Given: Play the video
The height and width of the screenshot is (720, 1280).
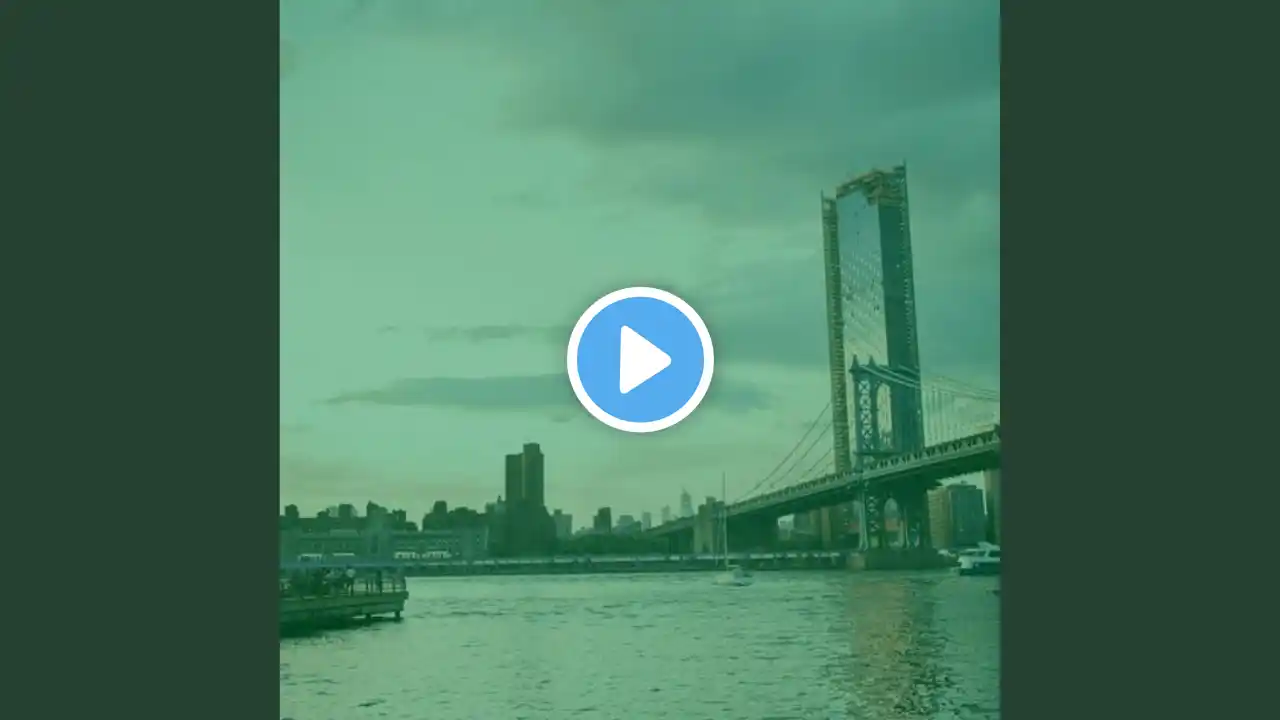Looking at the screenshot, I should click(640, 359).
